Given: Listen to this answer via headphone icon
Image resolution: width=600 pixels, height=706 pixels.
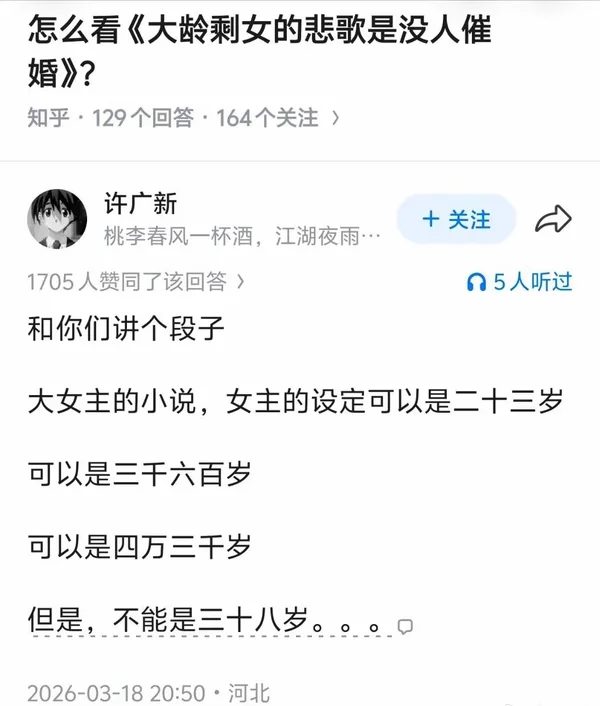Looking at the screenshot, I should click(477, 283).
